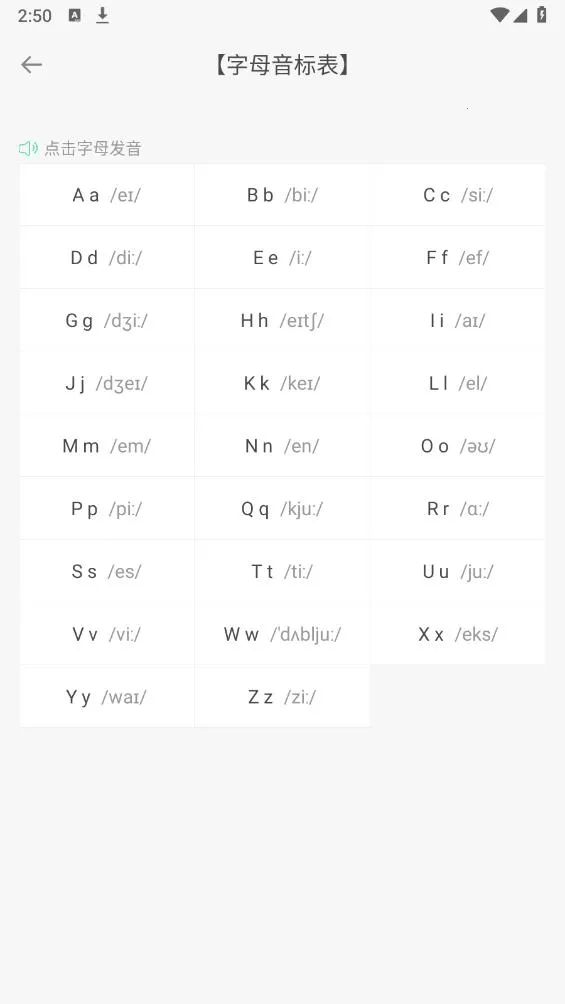Screen dimensions: 565x1004
Task: Go back using the top-left arrow
Action: (31, 65)
